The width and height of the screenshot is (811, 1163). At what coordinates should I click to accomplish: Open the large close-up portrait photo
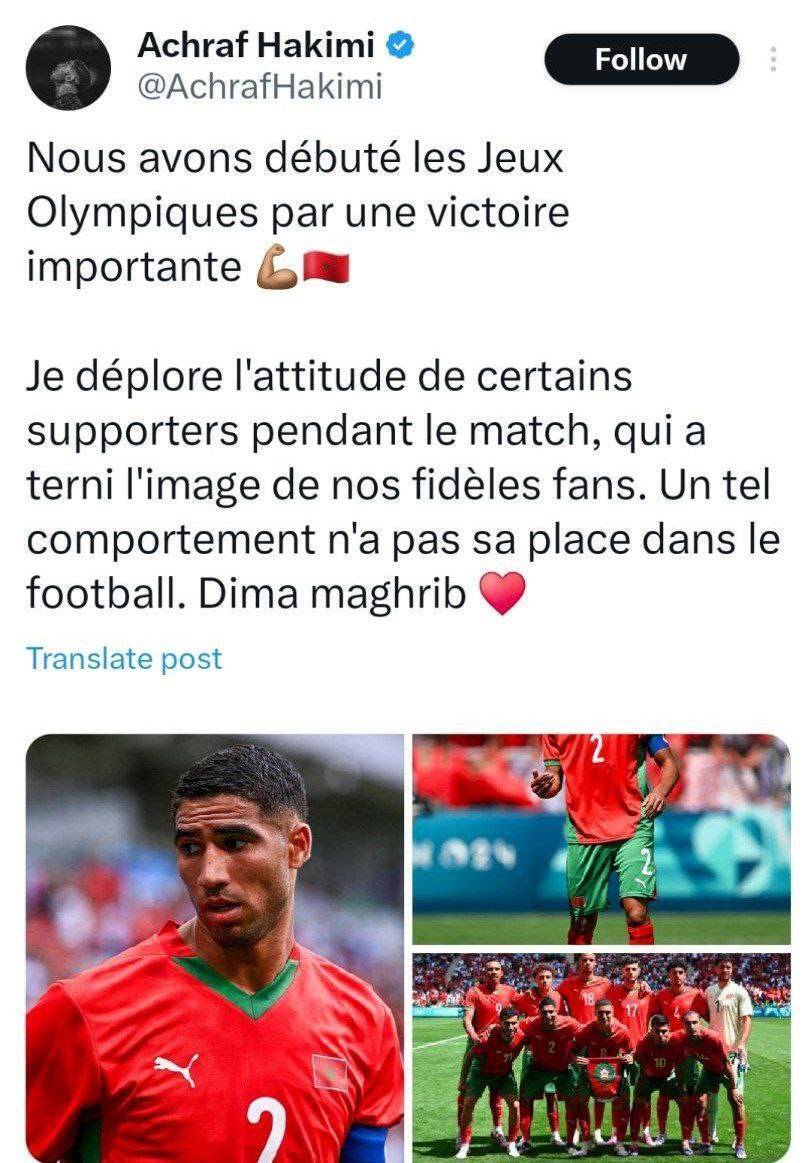(214, 947)
